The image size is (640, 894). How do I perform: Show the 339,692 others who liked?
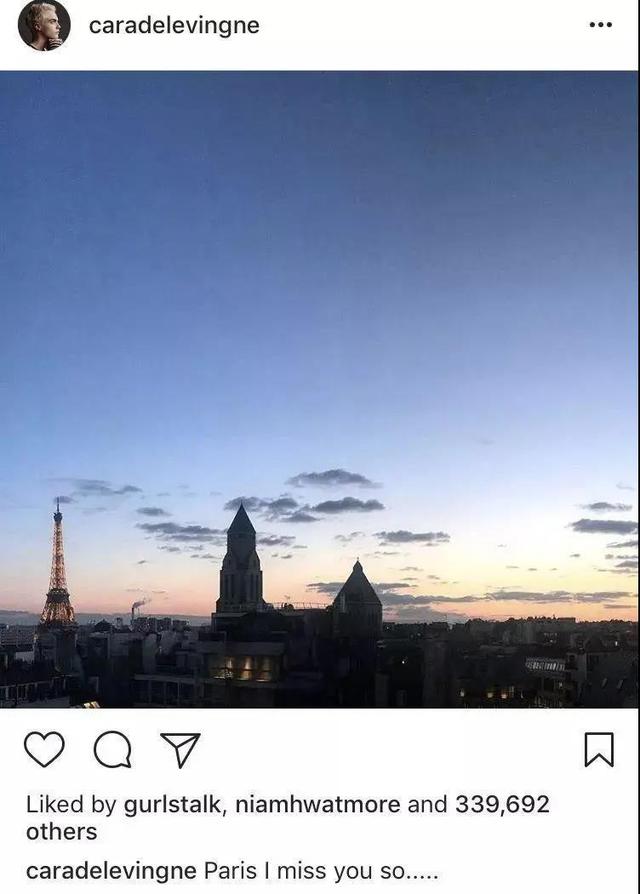coord(500,805)
